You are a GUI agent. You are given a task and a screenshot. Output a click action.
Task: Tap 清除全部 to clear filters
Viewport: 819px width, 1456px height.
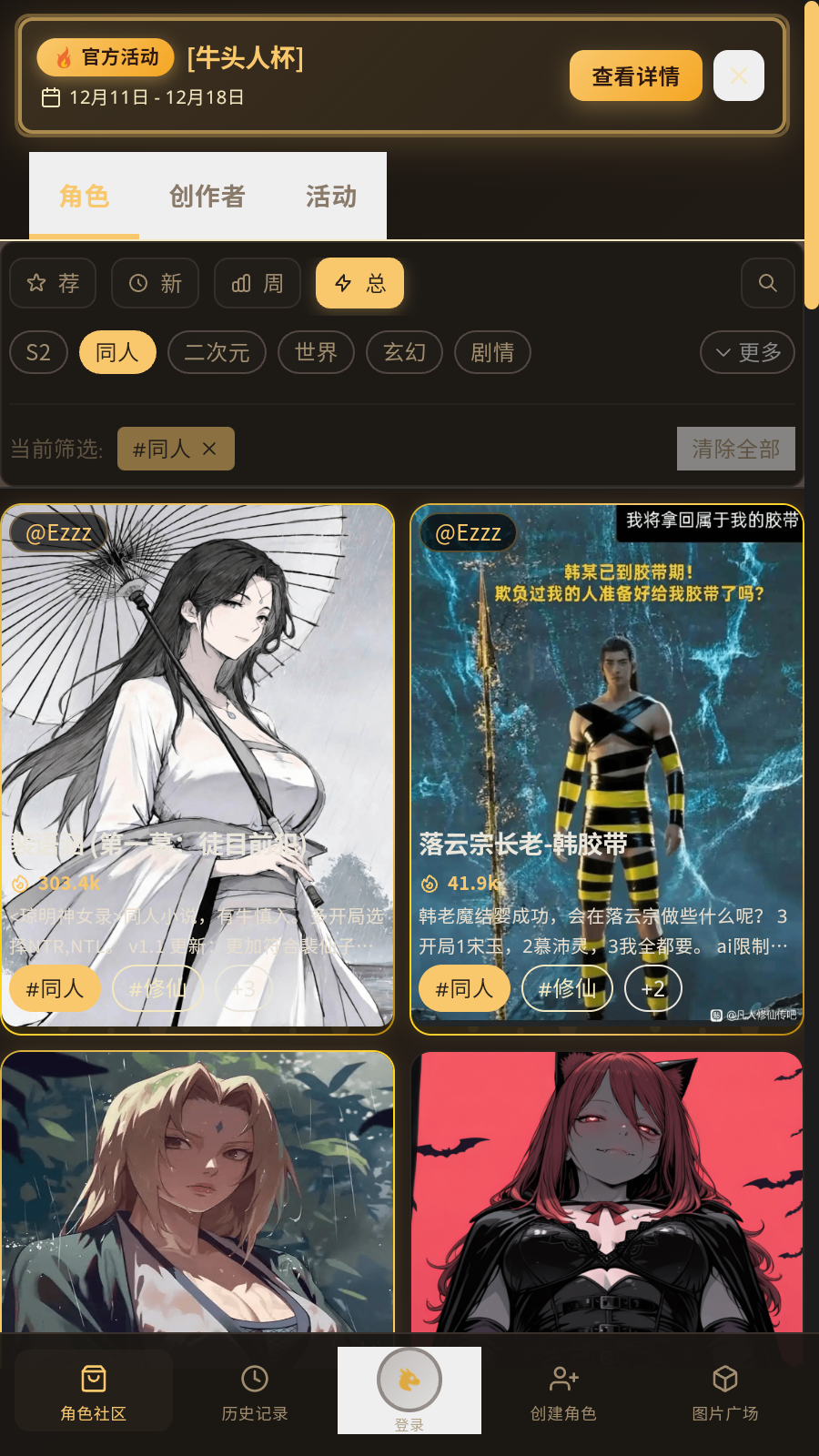pos(735,449)
